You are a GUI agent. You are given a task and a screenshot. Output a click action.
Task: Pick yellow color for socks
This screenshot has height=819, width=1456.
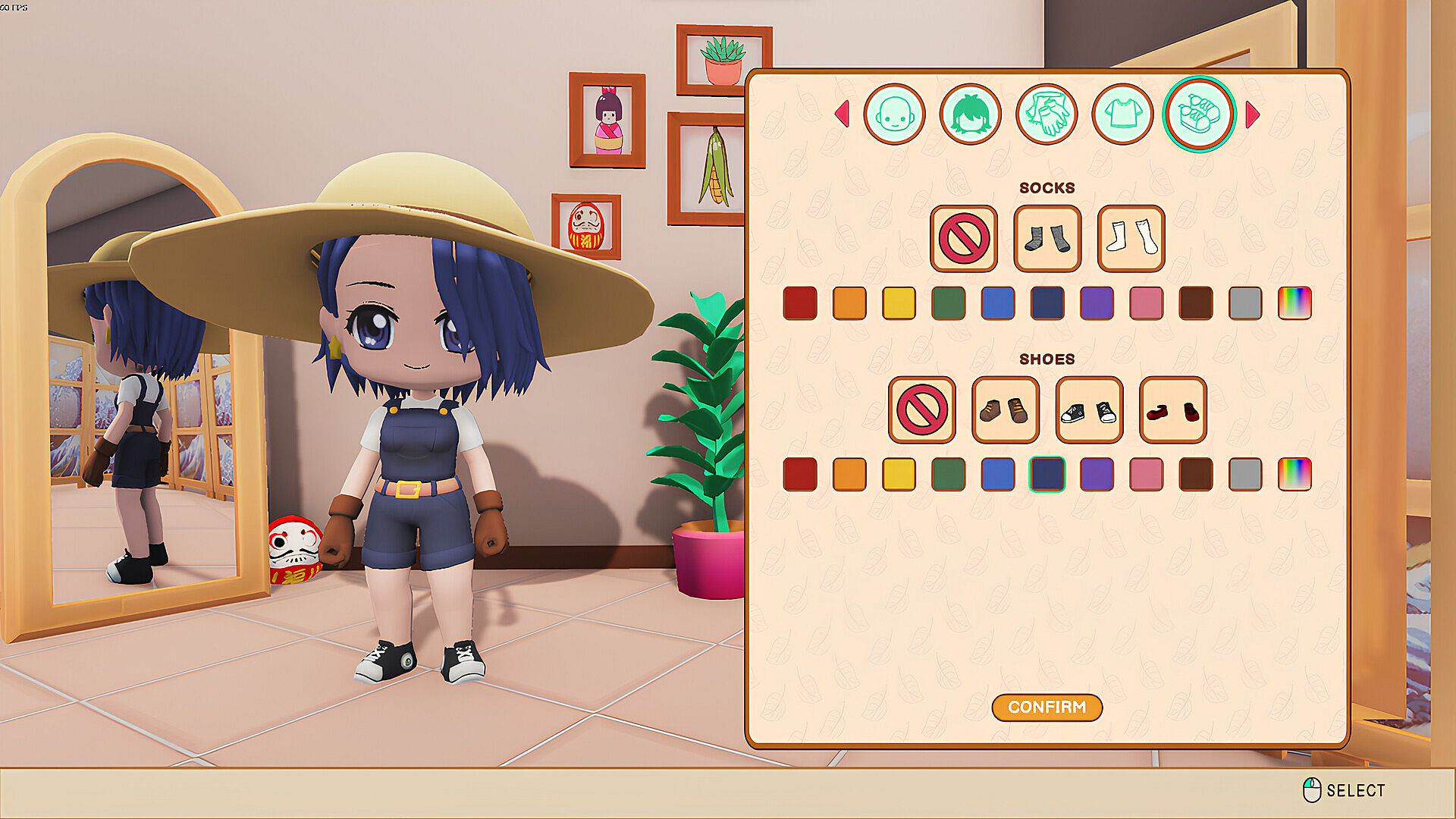pos(899,303)
